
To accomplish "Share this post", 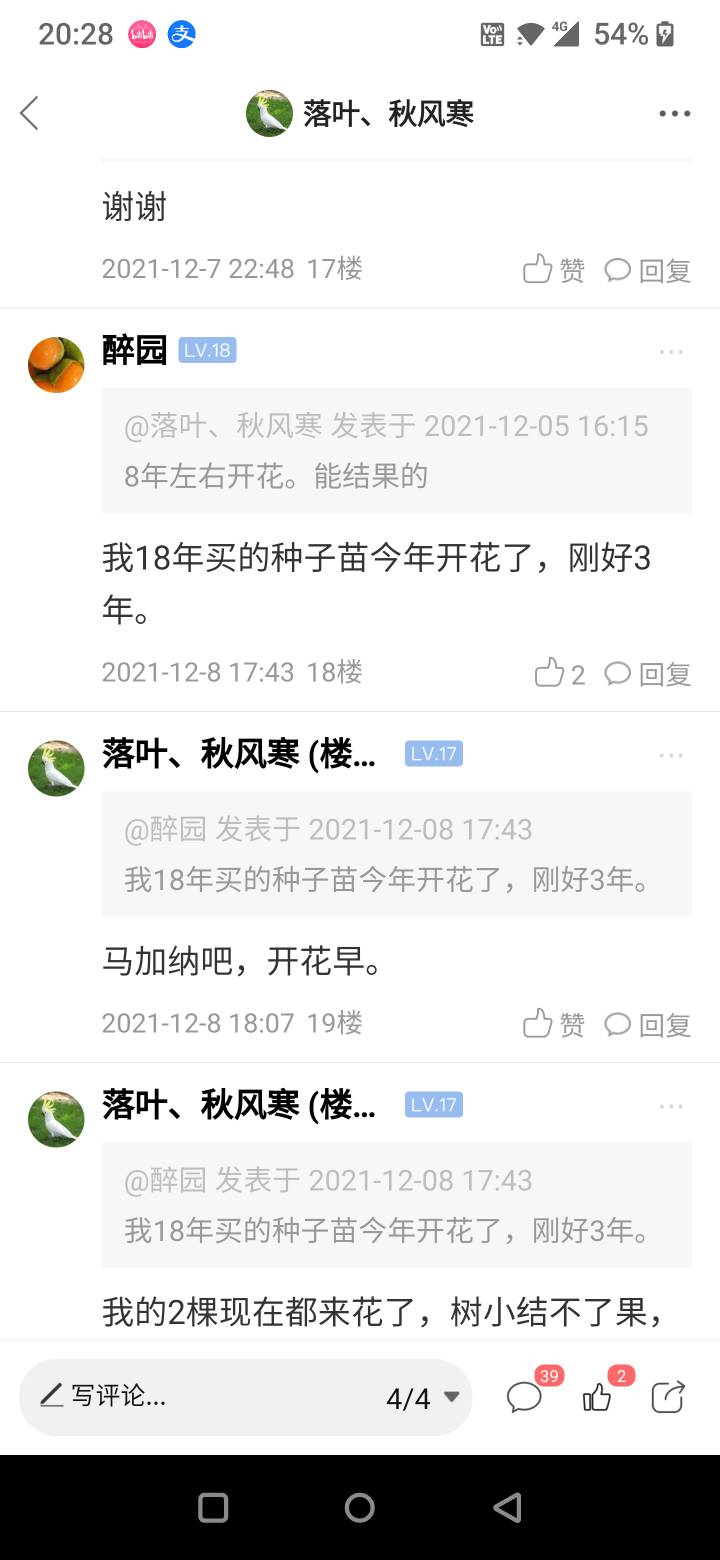I will pos(668,1396).
